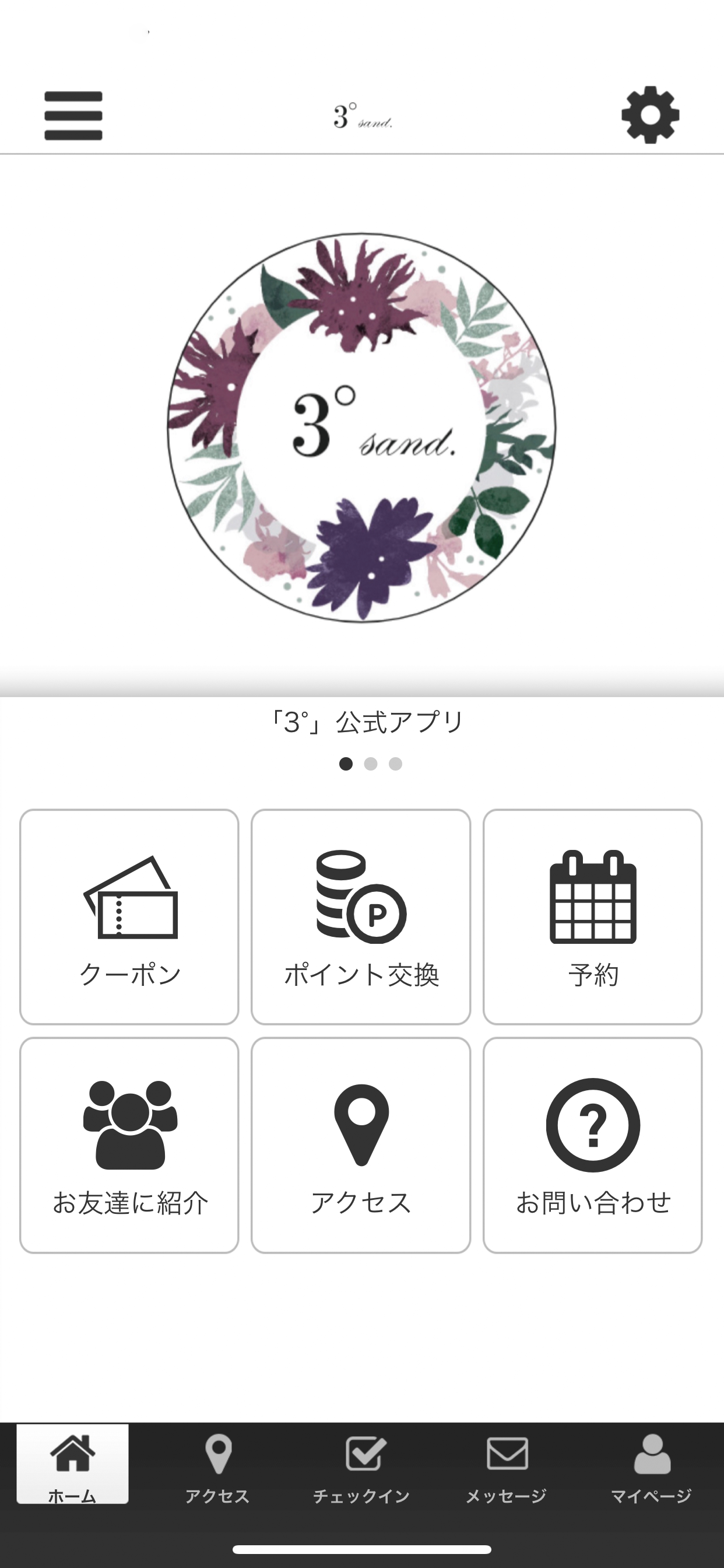
Task: Open the hamburger menu at top left
Action: click(72, 116)
